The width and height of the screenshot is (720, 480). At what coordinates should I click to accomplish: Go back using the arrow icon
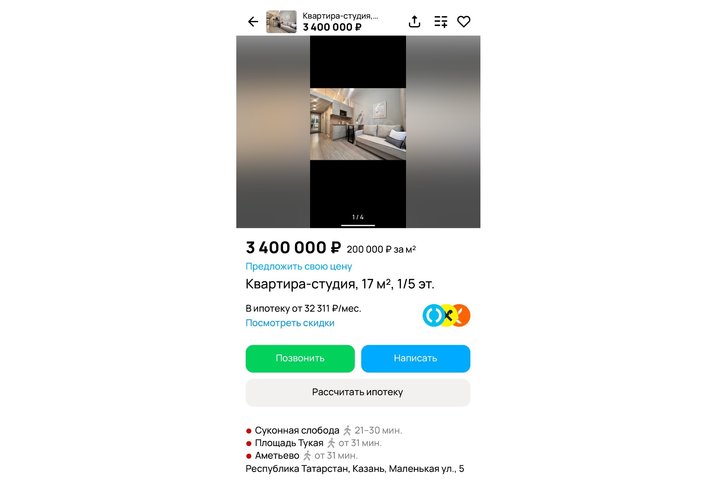(x=253, y=22)
